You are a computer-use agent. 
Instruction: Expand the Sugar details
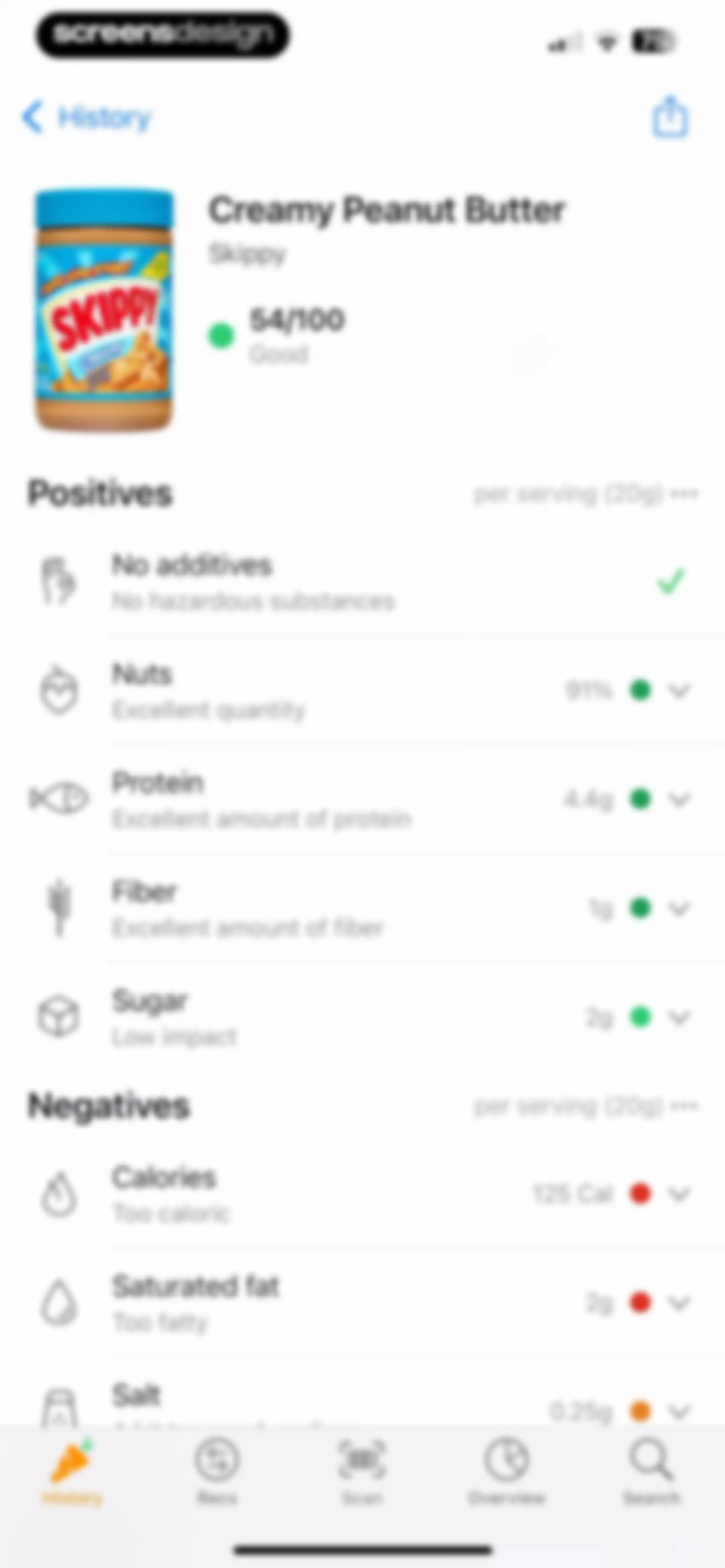pyautogui.click(x=679, y=1017)
